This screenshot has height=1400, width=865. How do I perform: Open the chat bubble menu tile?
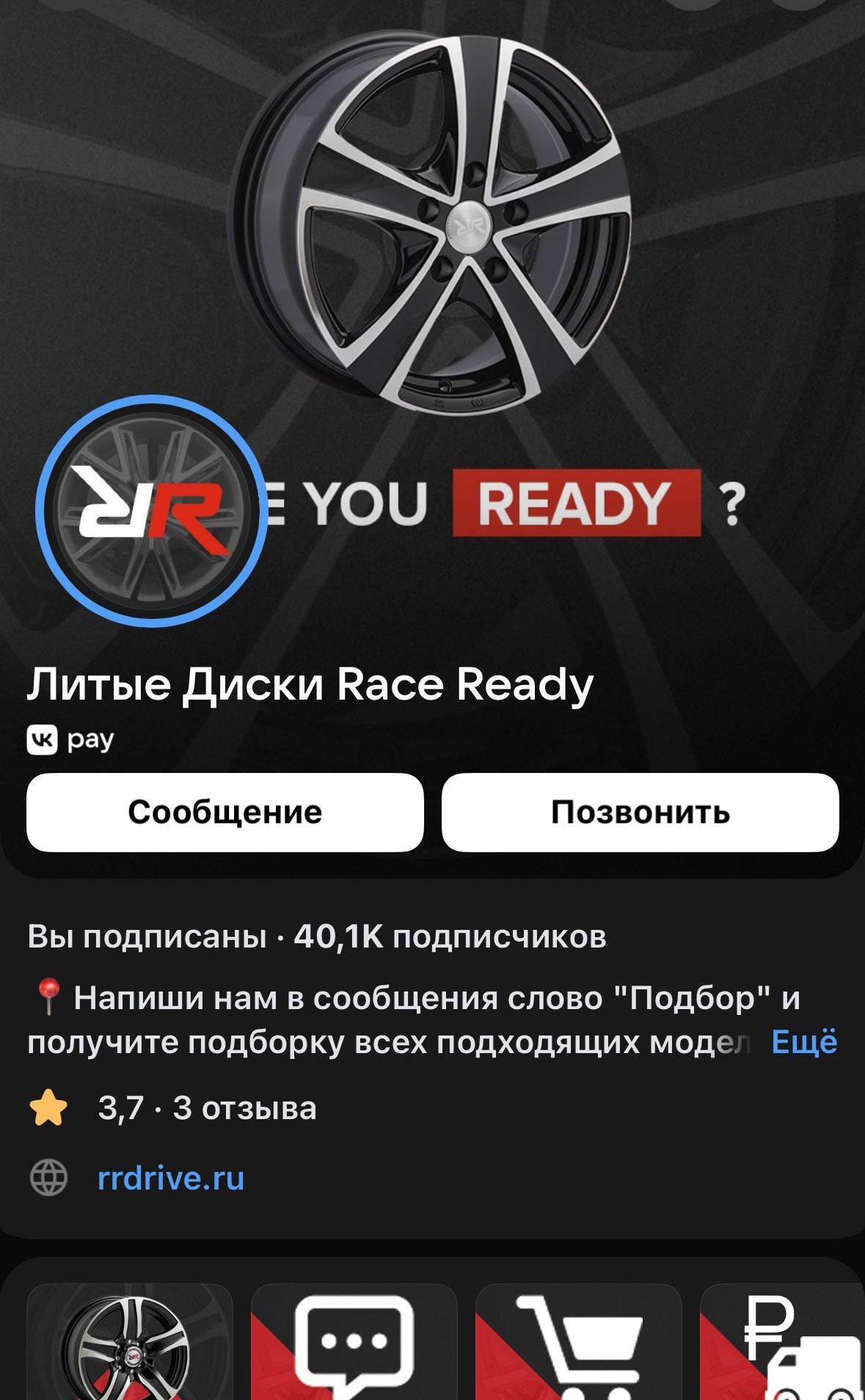click(x=354, y=1342)
